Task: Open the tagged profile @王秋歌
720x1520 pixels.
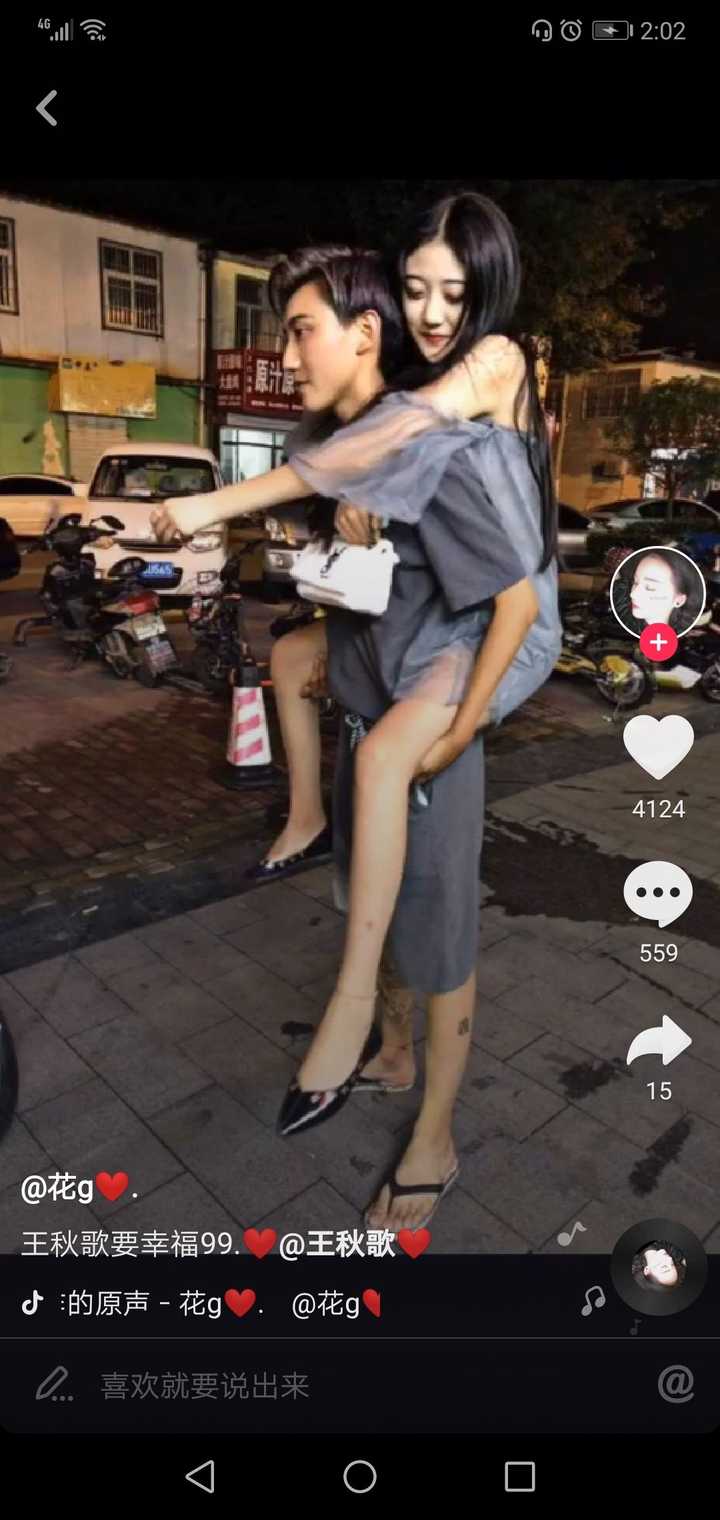Action: coord(370,1244)
